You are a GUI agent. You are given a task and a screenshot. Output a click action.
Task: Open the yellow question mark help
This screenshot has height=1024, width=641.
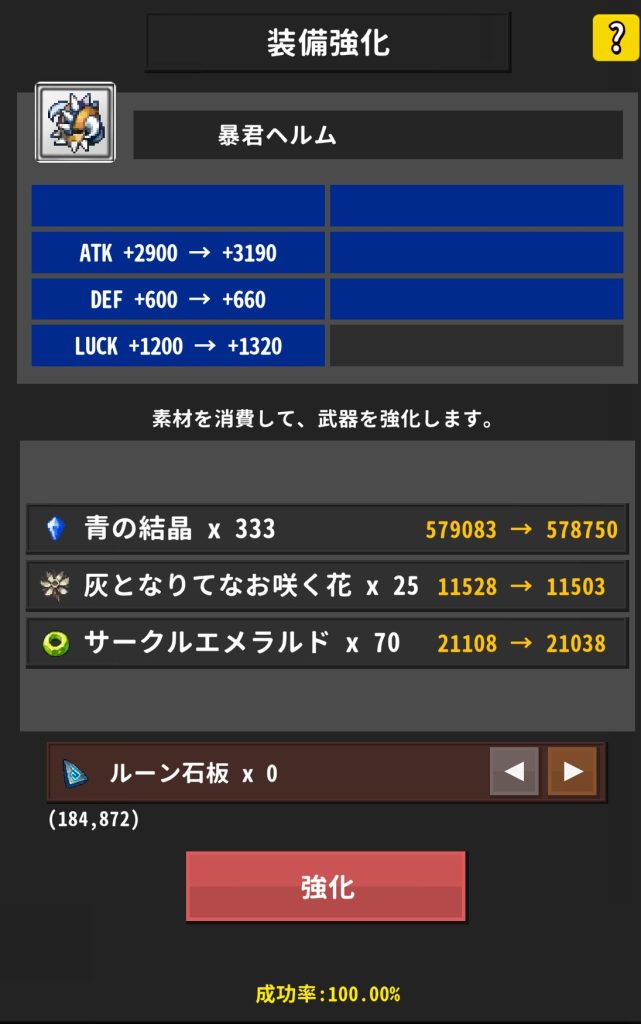tap(615, 39)
